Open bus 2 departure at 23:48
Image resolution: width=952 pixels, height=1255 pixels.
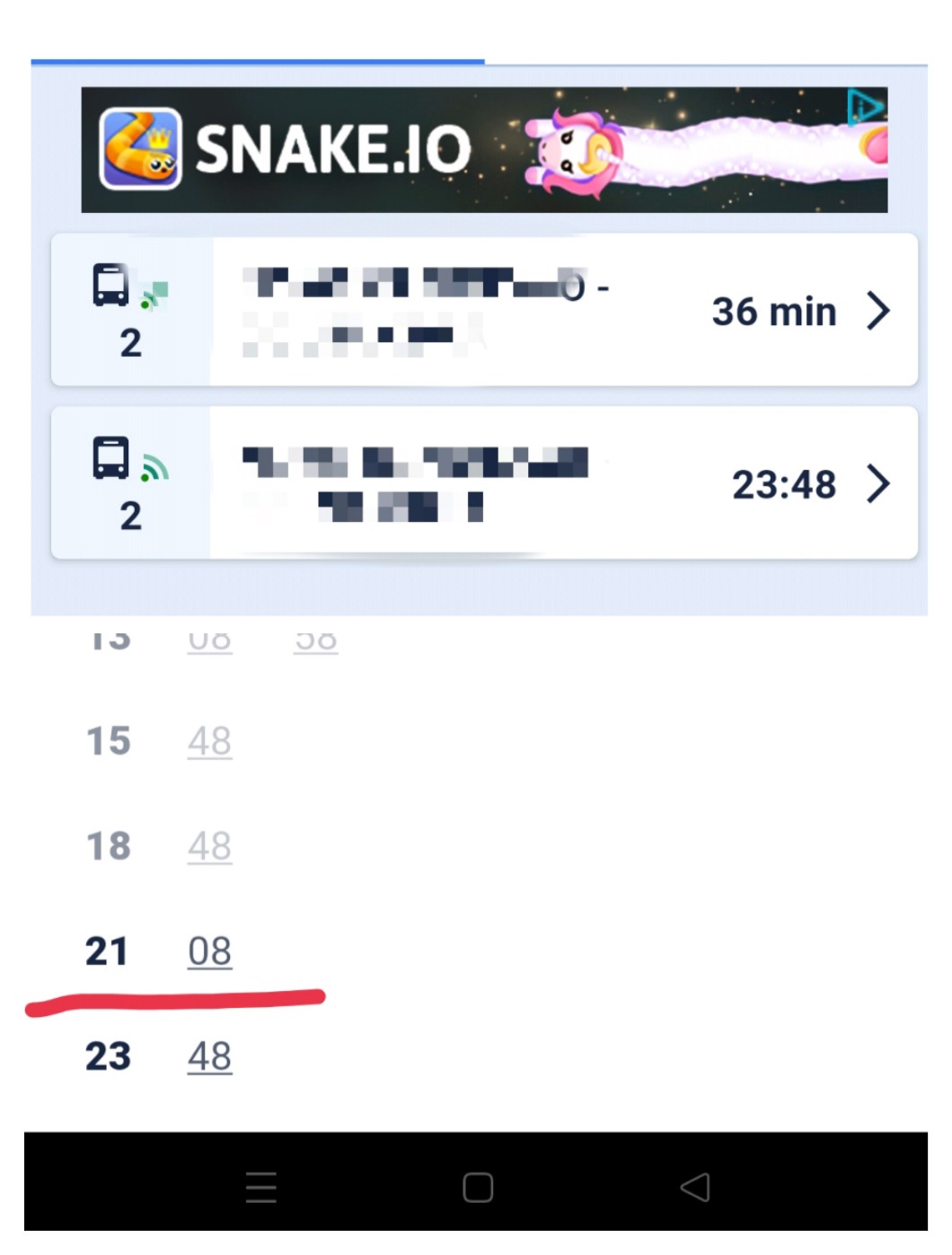click(x=484, y=483)
